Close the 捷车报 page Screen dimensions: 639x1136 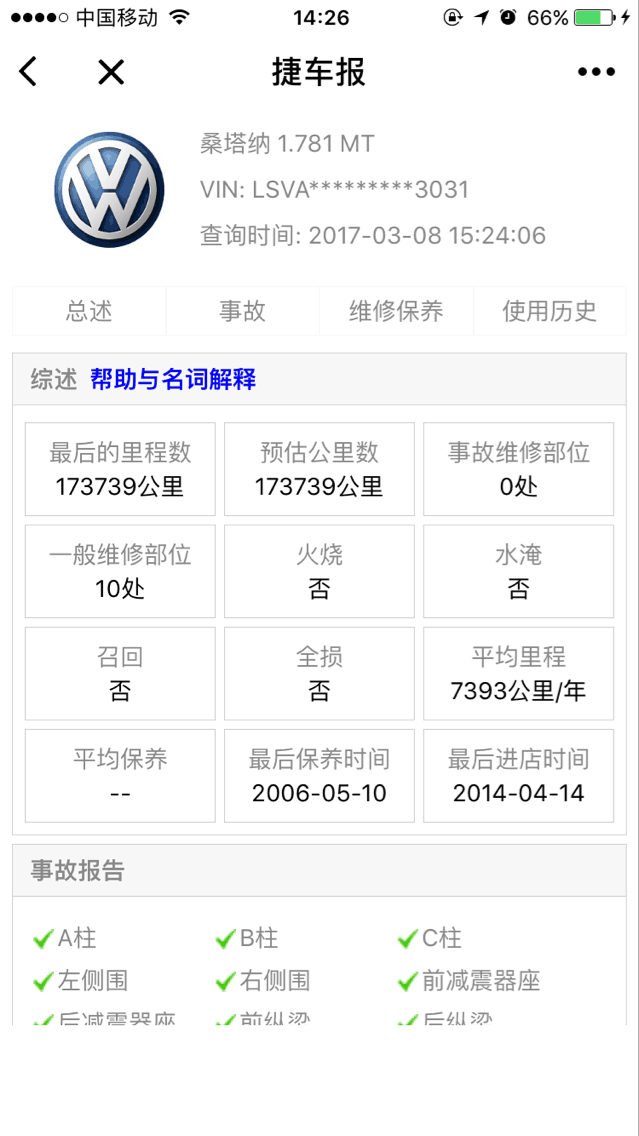(x=110, y=72)
